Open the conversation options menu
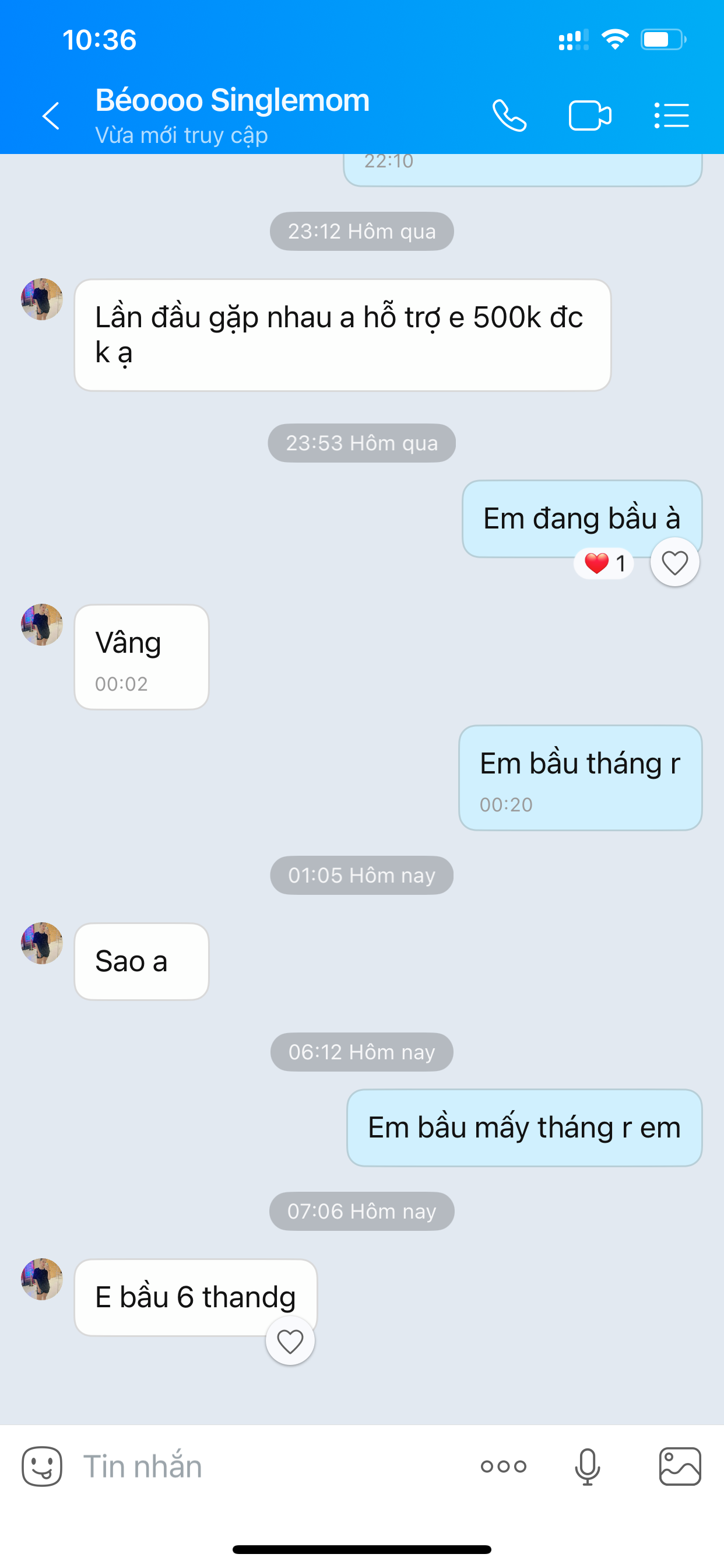 pos(671,116)
